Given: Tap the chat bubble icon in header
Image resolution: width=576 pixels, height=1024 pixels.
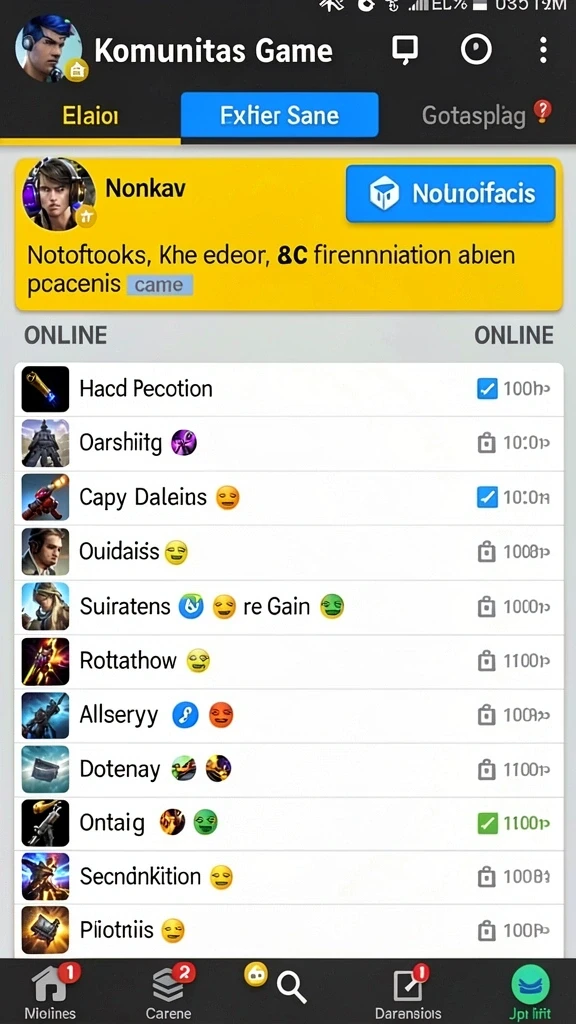Looking at the screenshot, I should 405,50.
